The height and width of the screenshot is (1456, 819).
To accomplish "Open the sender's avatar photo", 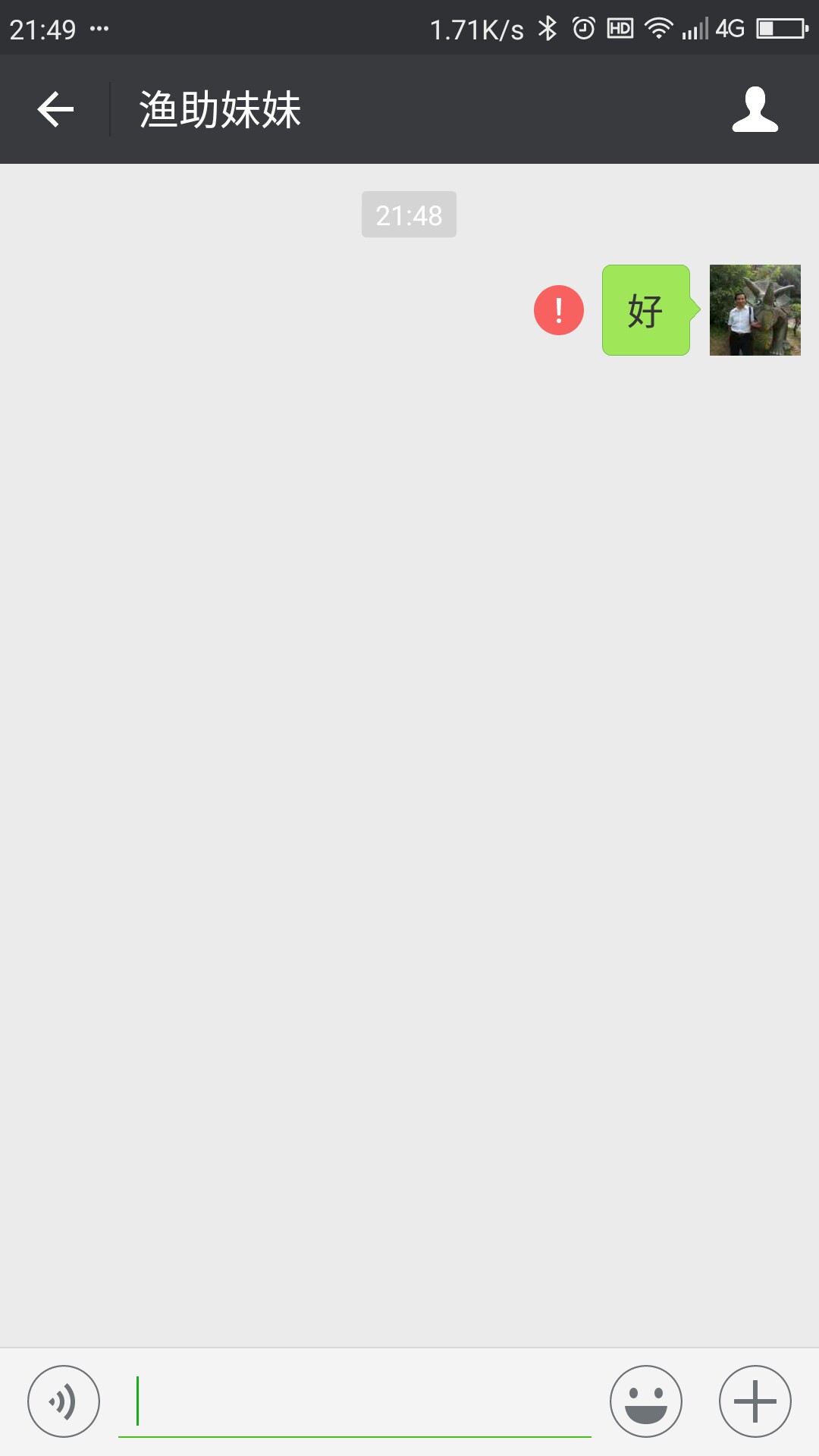I will 755,310.
